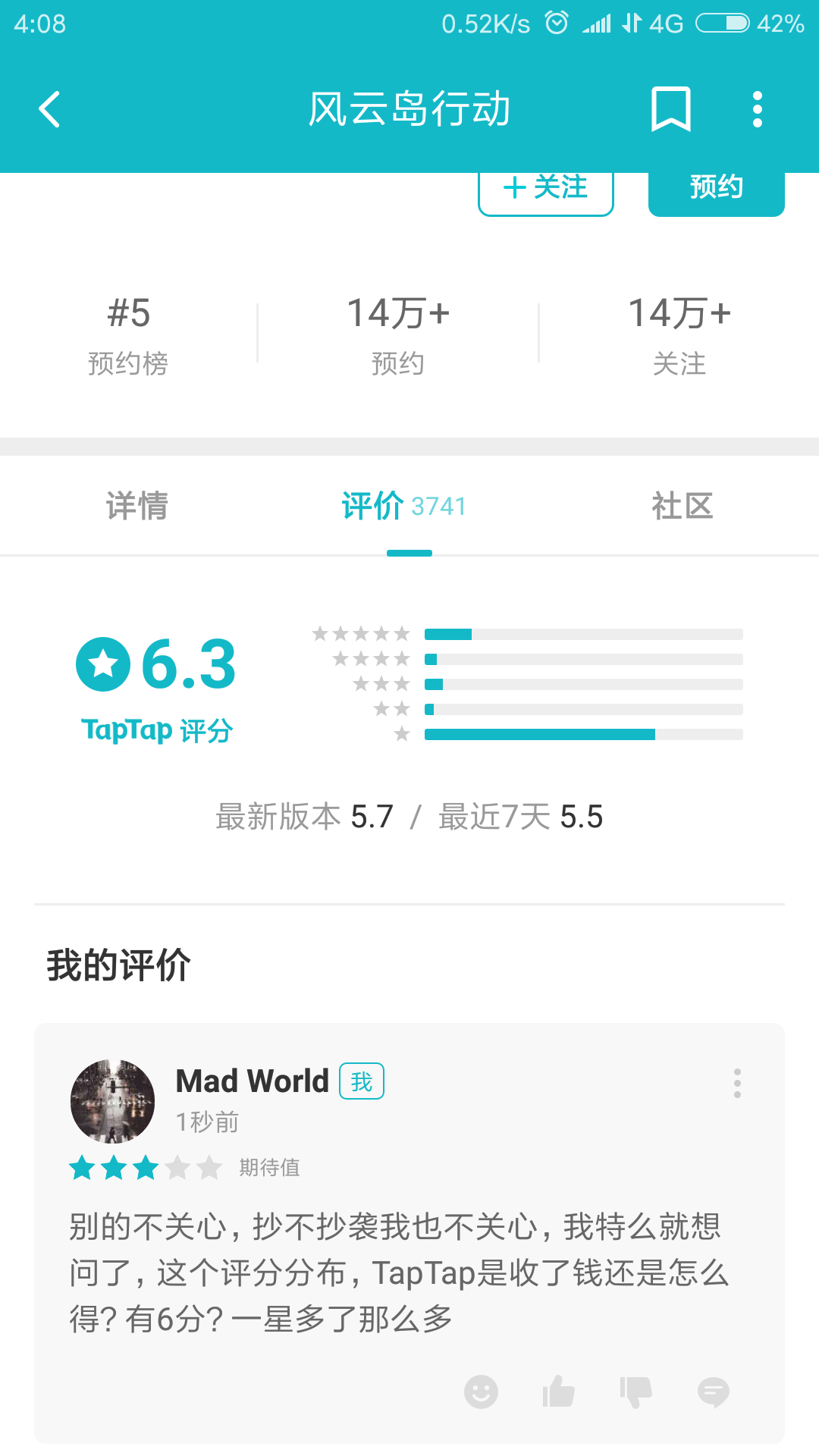Open more options on Mad World's review

pos(737,1083)
